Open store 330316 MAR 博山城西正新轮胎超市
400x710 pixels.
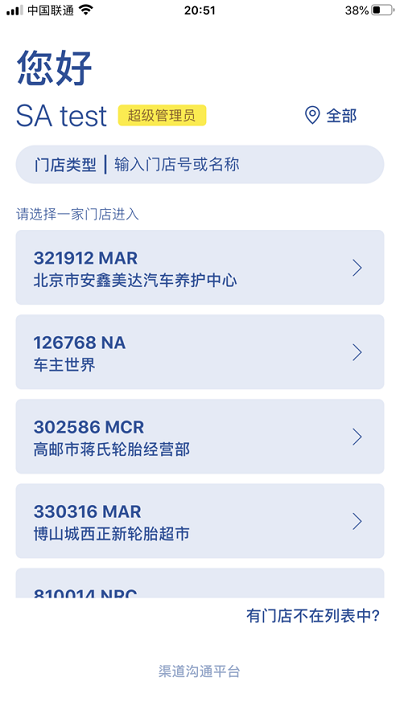(200, 521)
